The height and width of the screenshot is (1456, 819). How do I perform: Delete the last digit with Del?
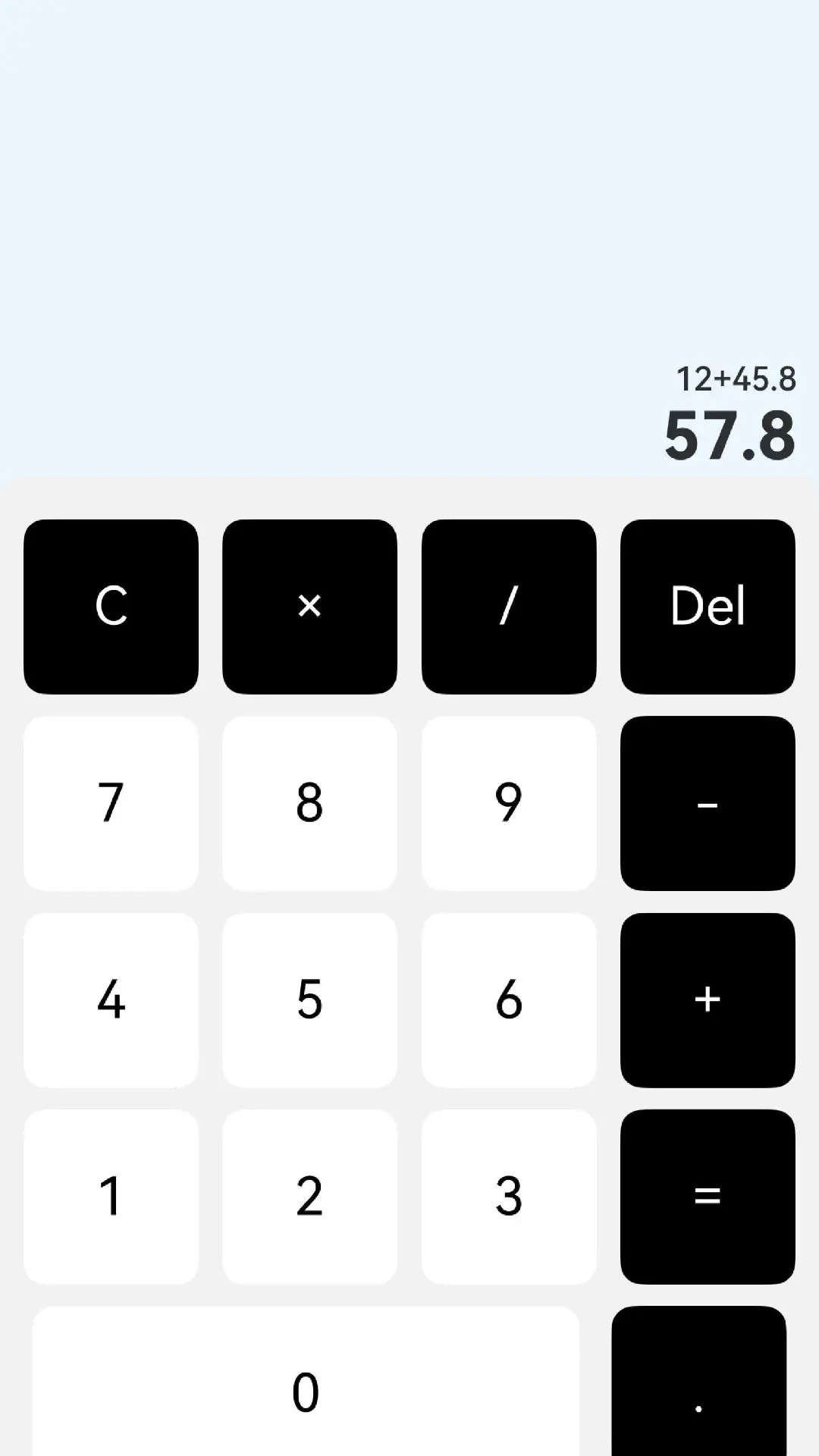pyautogui.click(x=708, y=606)
